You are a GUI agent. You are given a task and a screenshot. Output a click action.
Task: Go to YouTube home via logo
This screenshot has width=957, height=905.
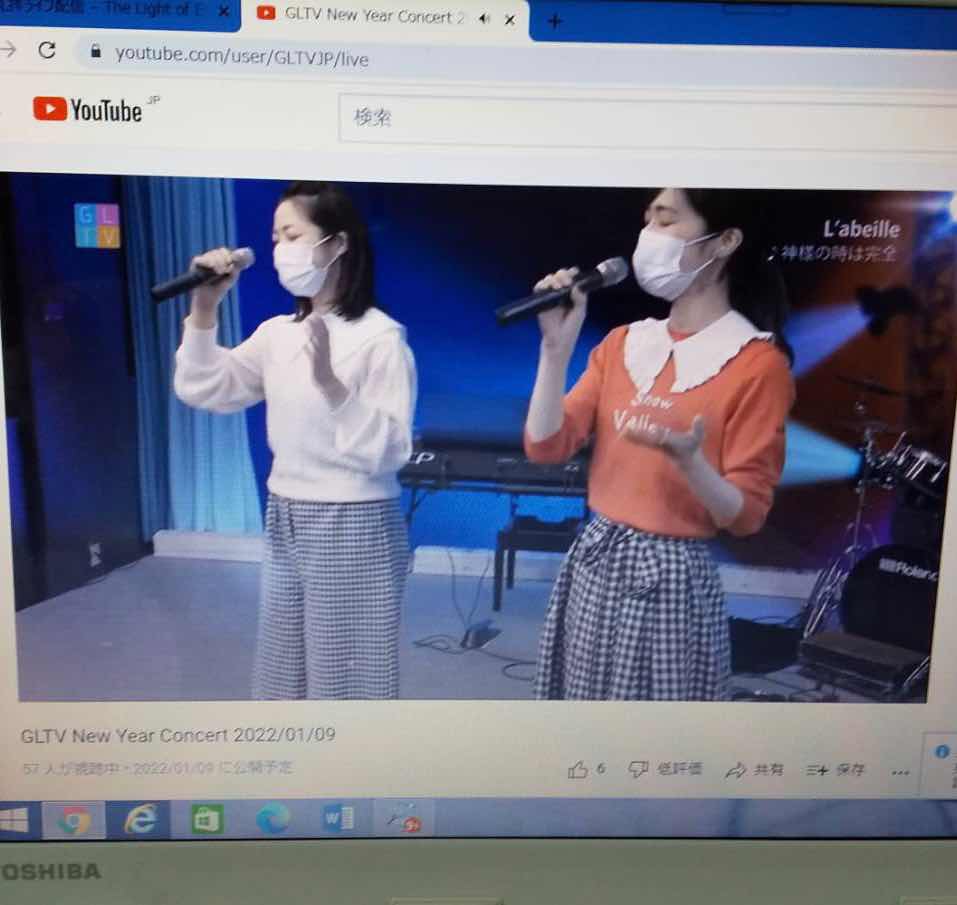88,110
